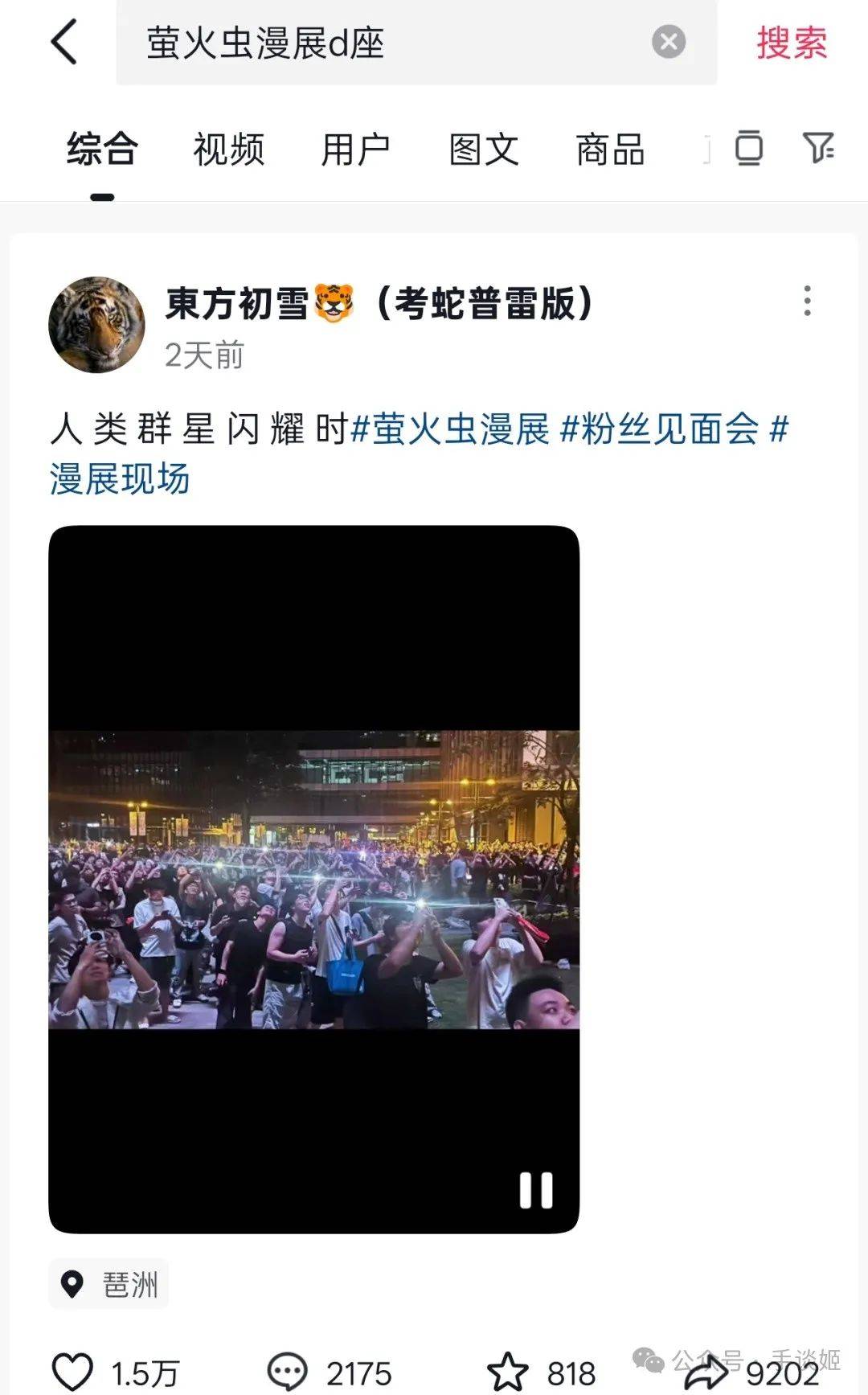Switch to the 视频 tab
The image size is (868, 1395).
tap(228, 150)
